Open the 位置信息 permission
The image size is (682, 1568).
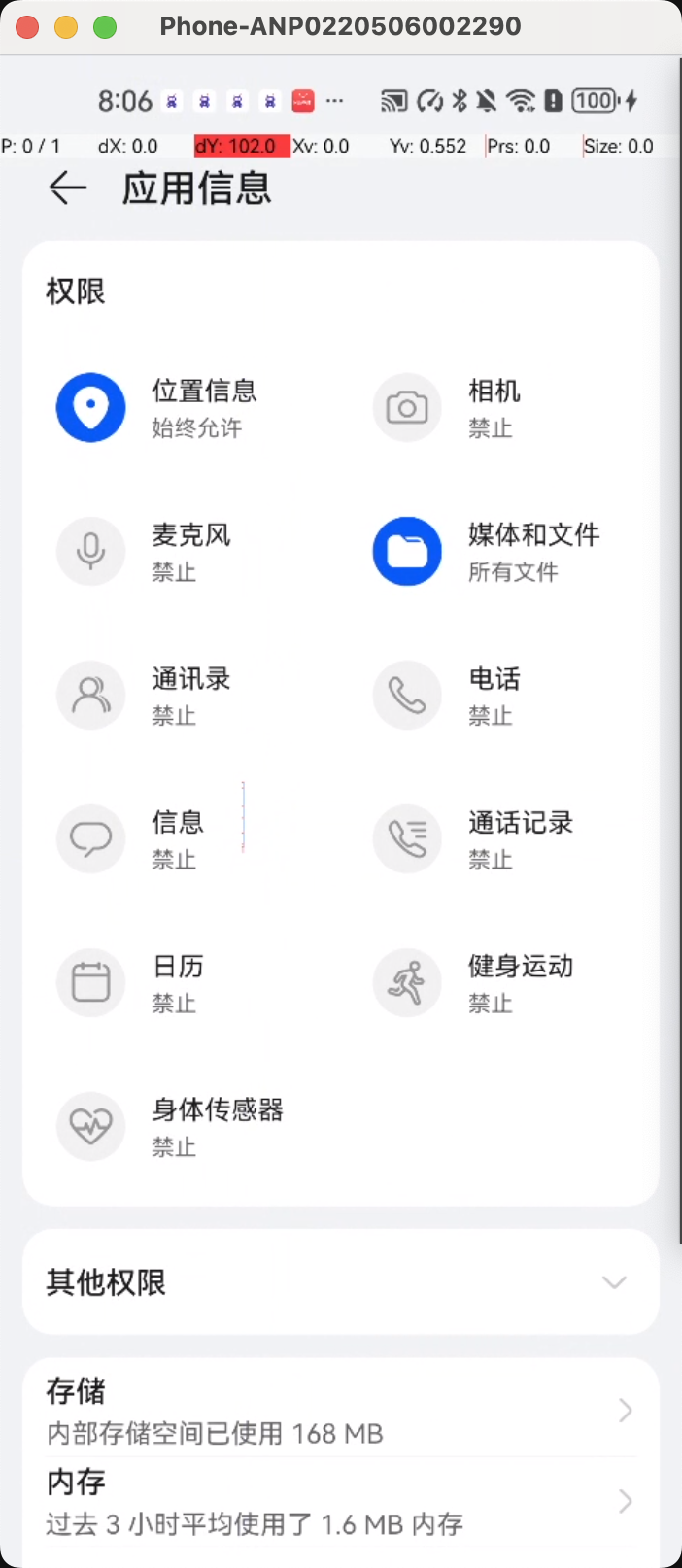tap(182, 408)
